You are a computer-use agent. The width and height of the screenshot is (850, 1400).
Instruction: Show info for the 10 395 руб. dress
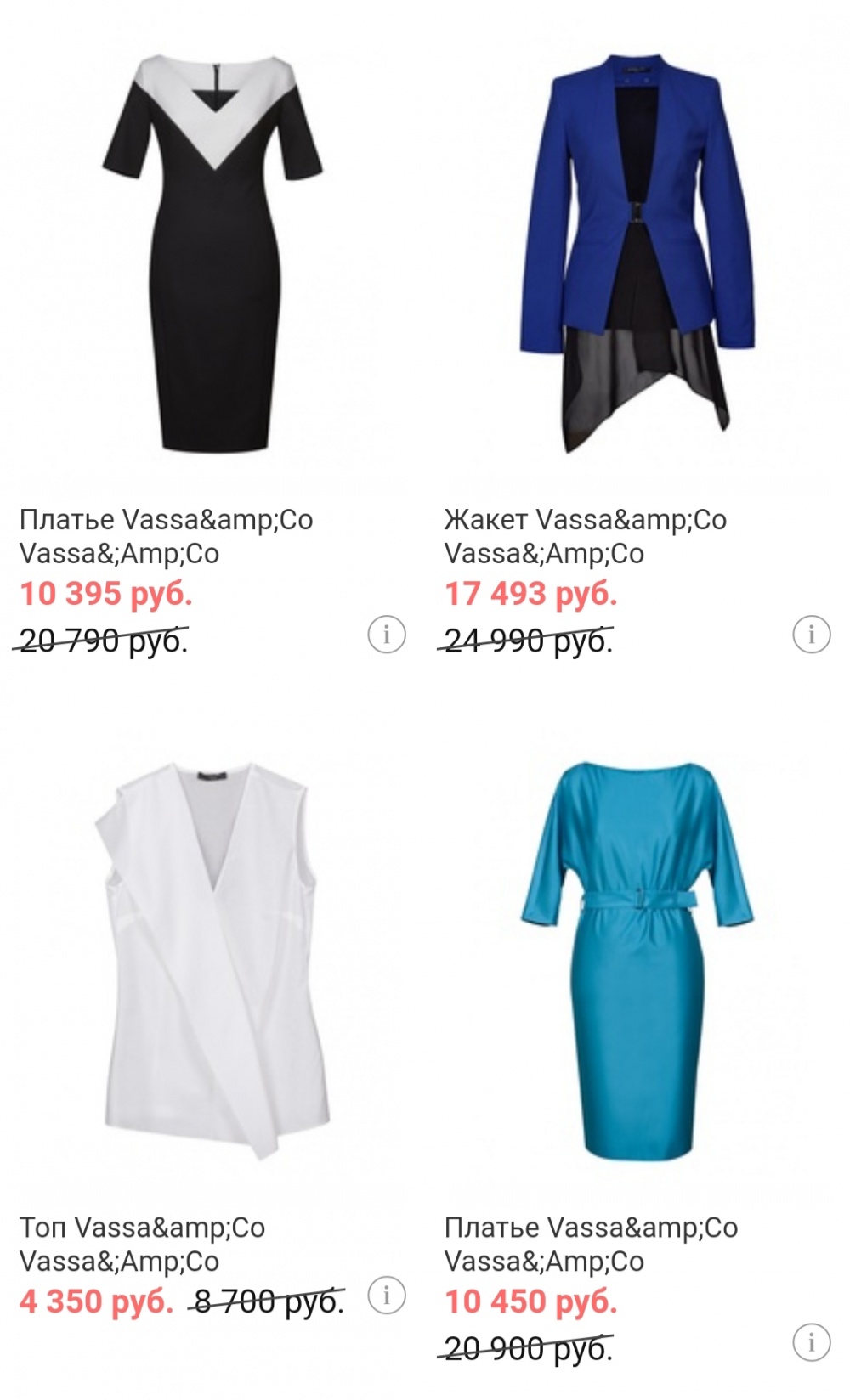click(387, 635)
